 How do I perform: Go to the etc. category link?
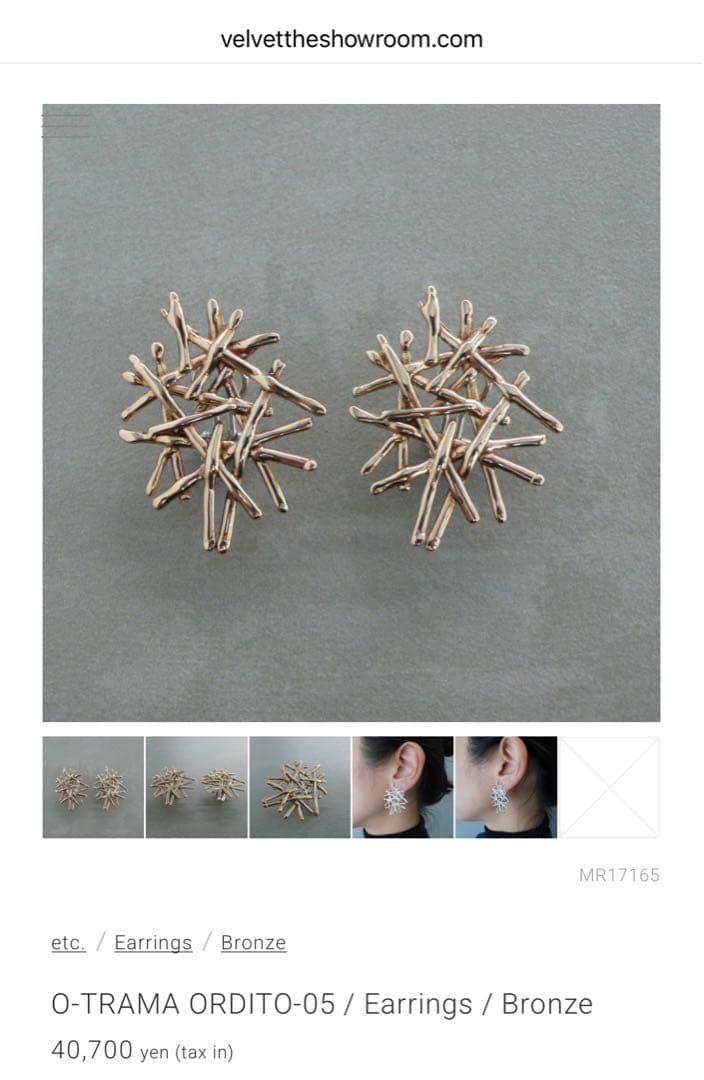(x=68, y=943)
